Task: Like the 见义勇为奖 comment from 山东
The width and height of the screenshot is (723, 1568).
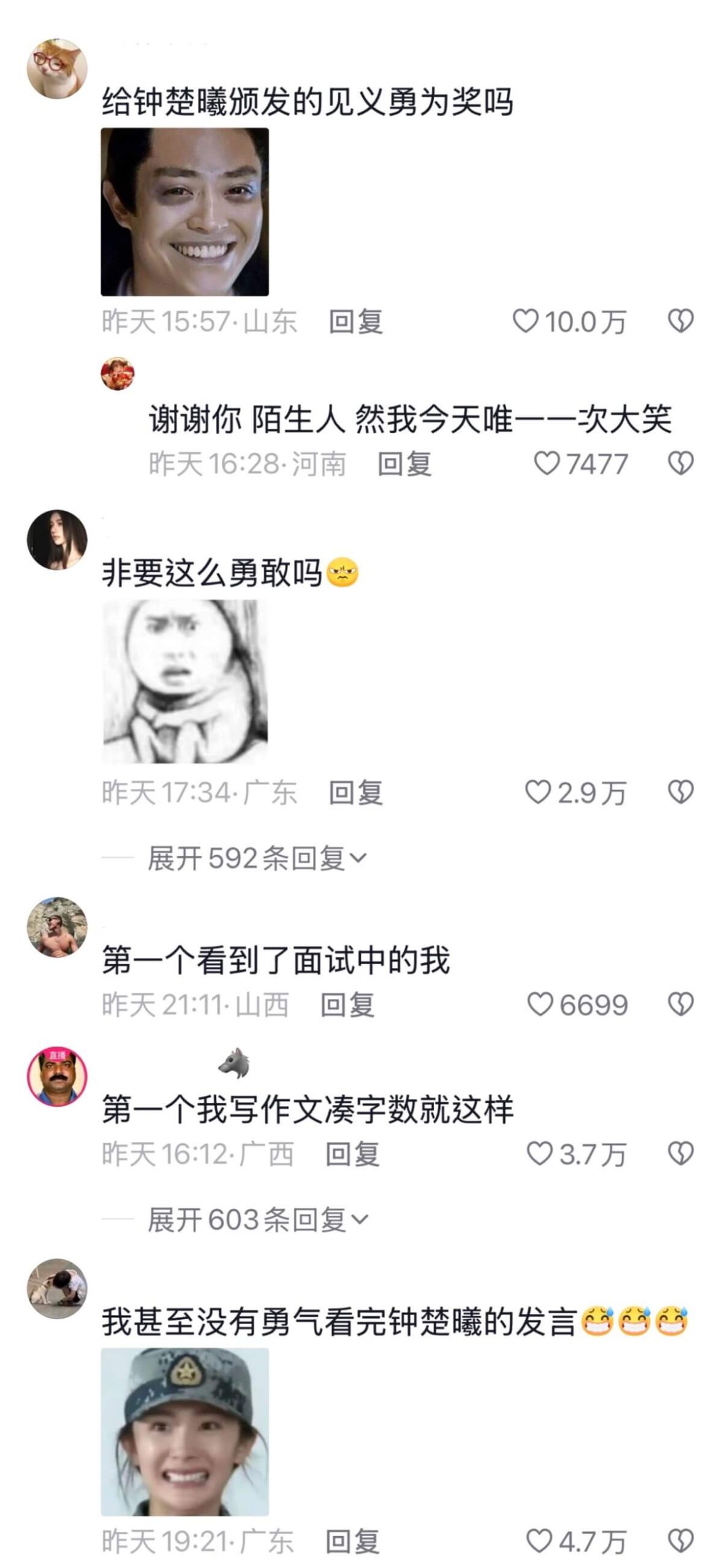Action: coord(525,321)
